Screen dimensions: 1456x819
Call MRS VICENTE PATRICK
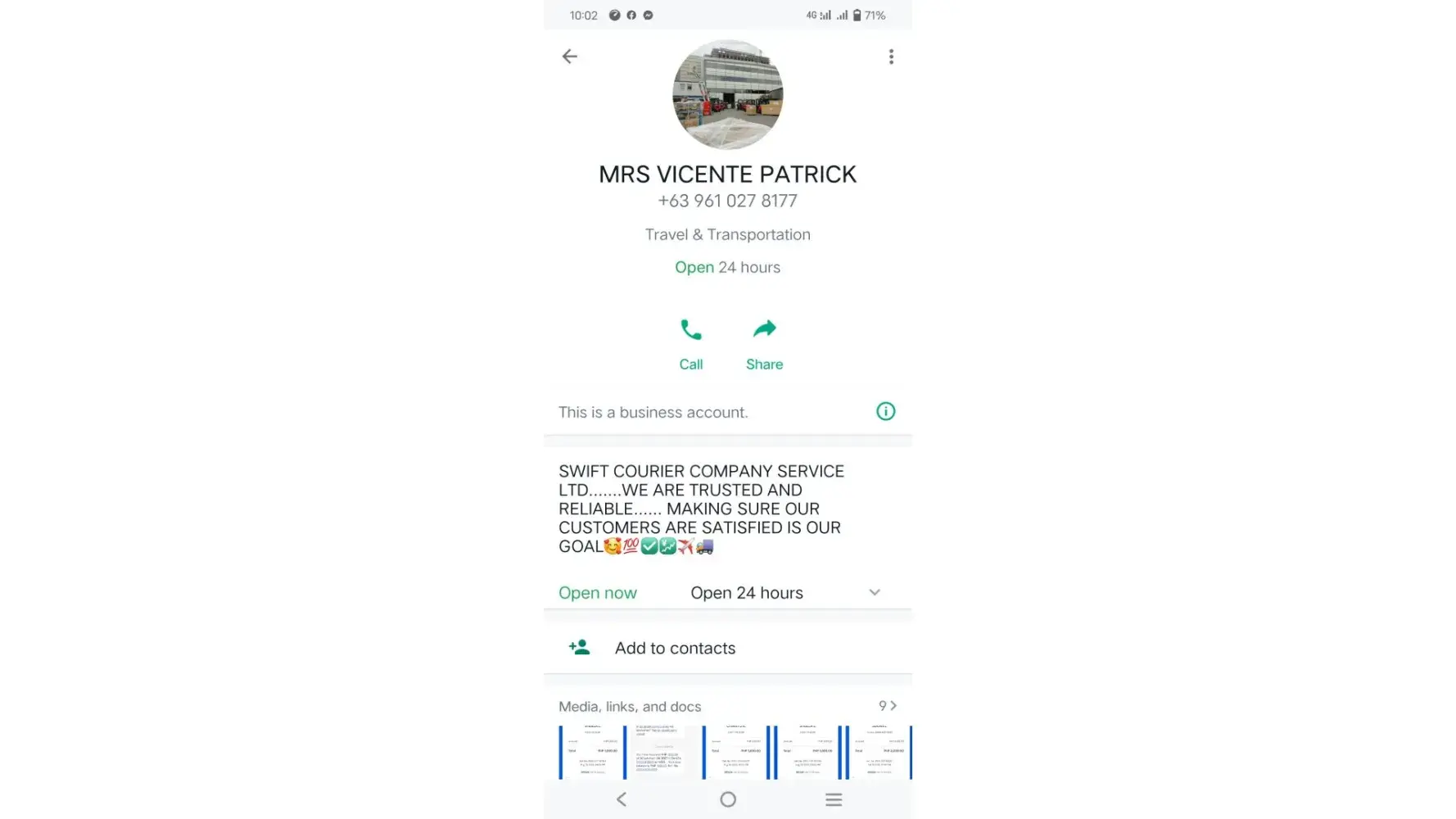690,344
